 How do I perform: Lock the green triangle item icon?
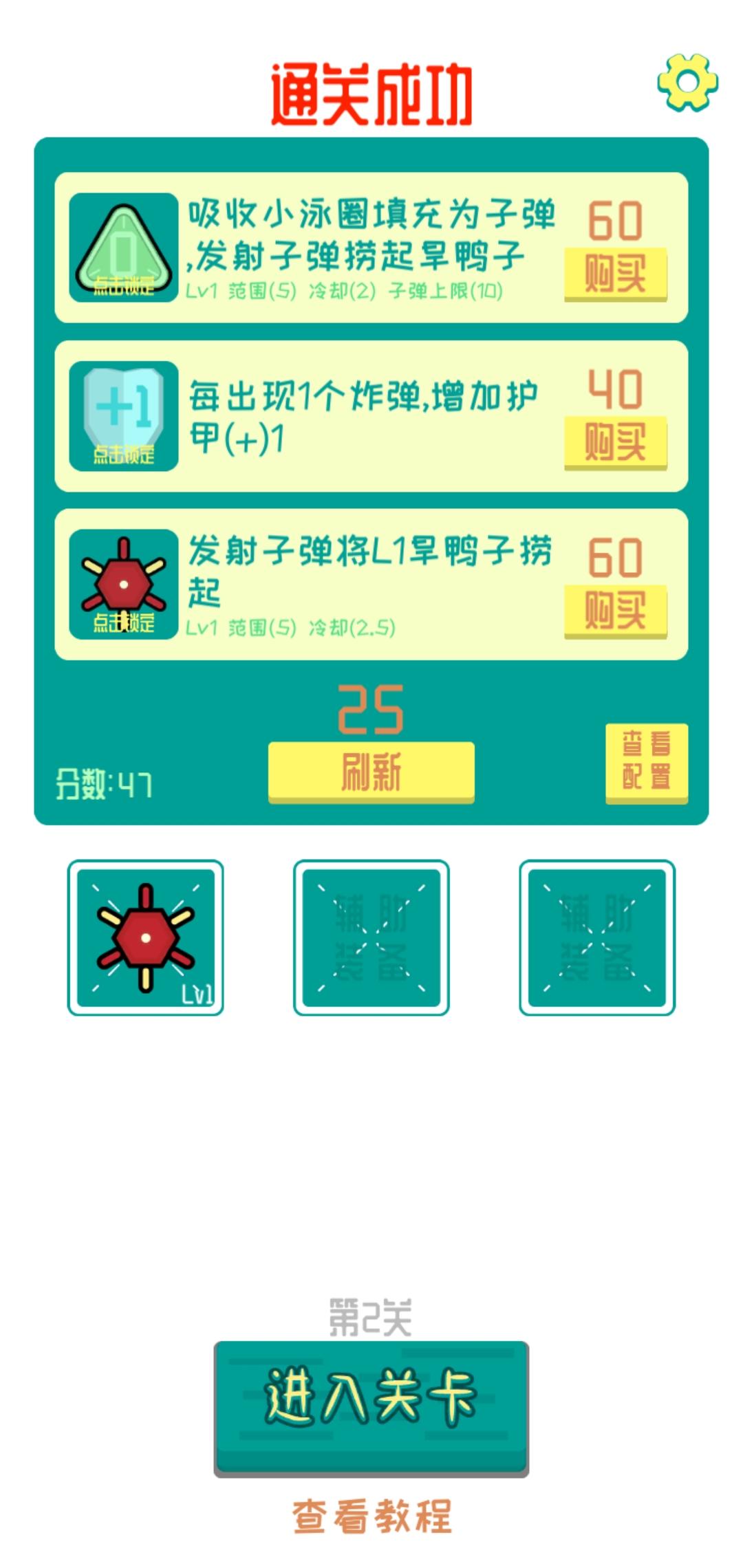pos(124,248)
